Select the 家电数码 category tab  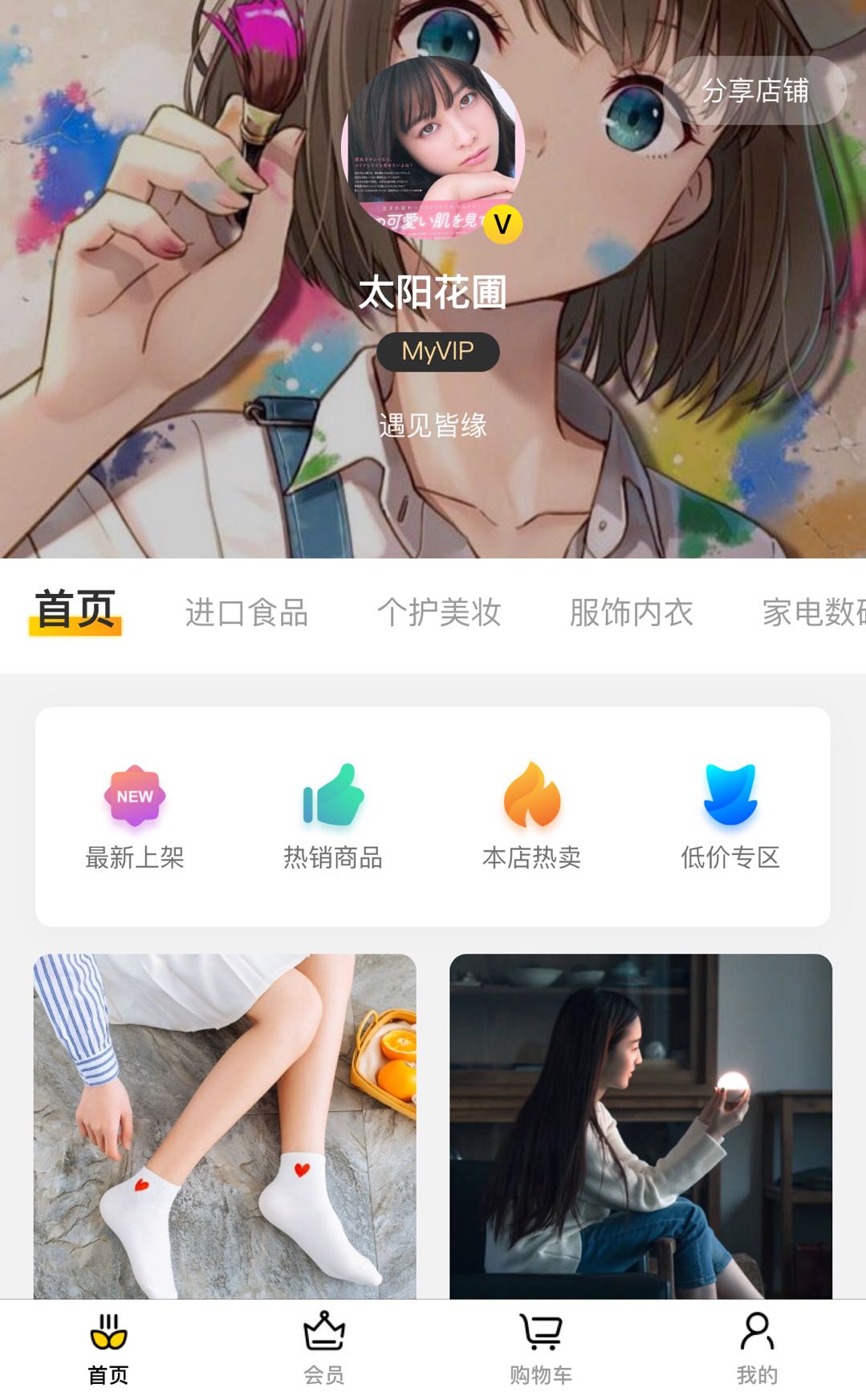click(814, 612)
